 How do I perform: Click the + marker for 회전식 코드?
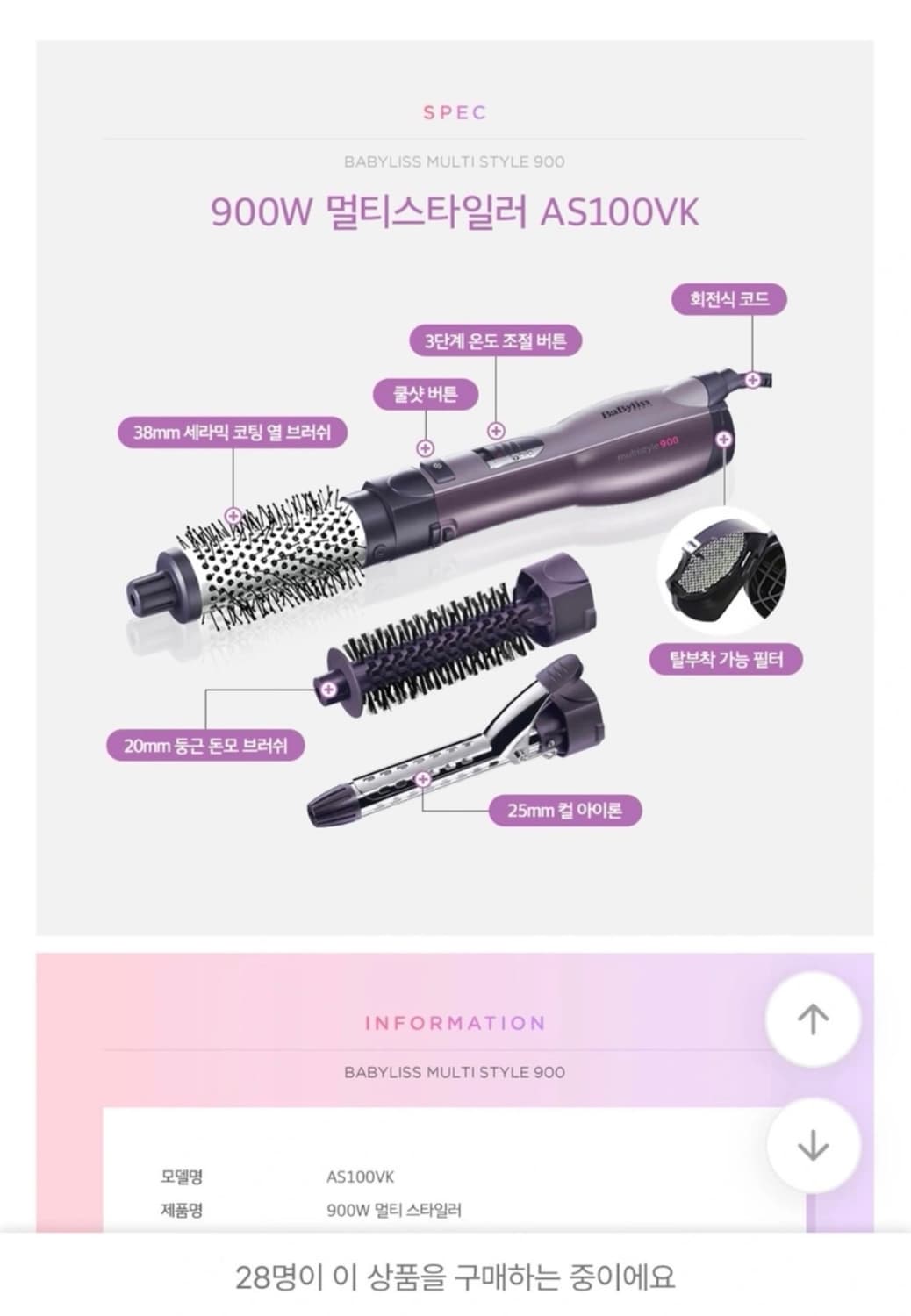(751, 380)
